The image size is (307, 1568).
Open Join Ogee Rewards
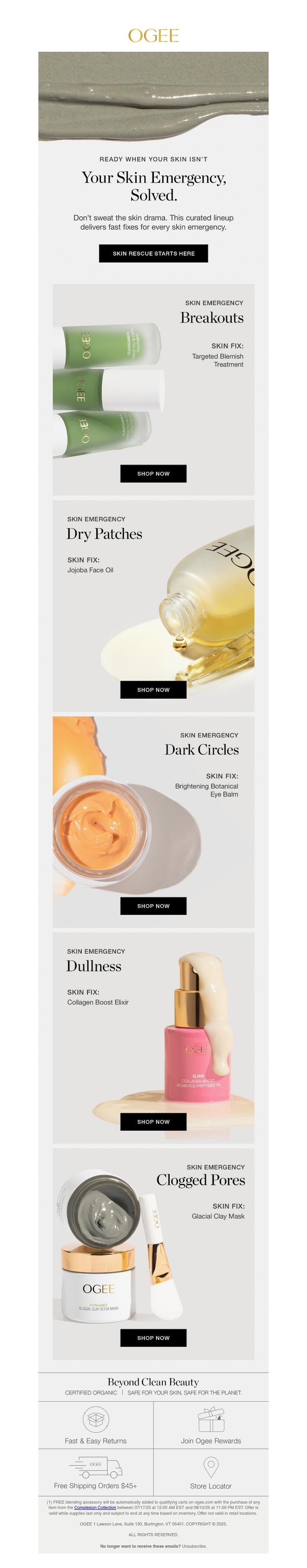pos(211,1424)
